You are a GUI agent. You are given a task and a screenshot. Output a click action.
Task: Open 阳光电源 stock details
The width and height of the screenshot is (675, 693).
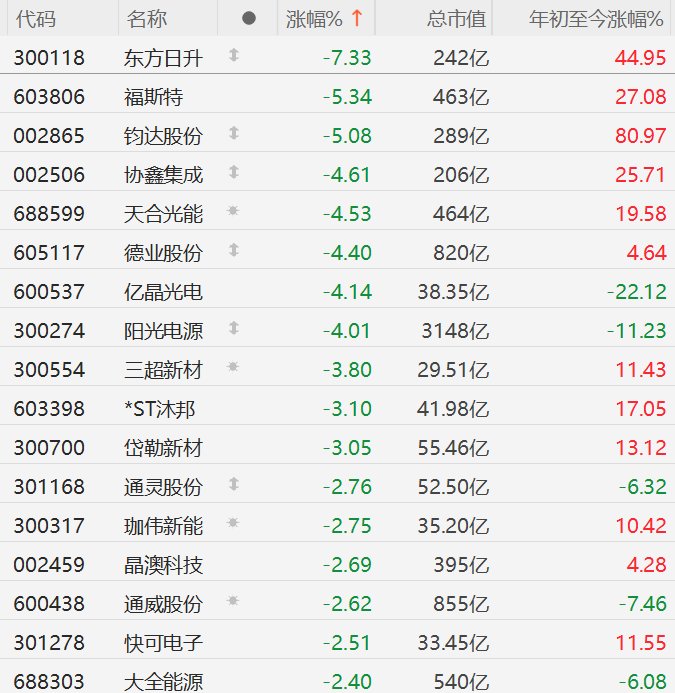[x=163, y=331]
